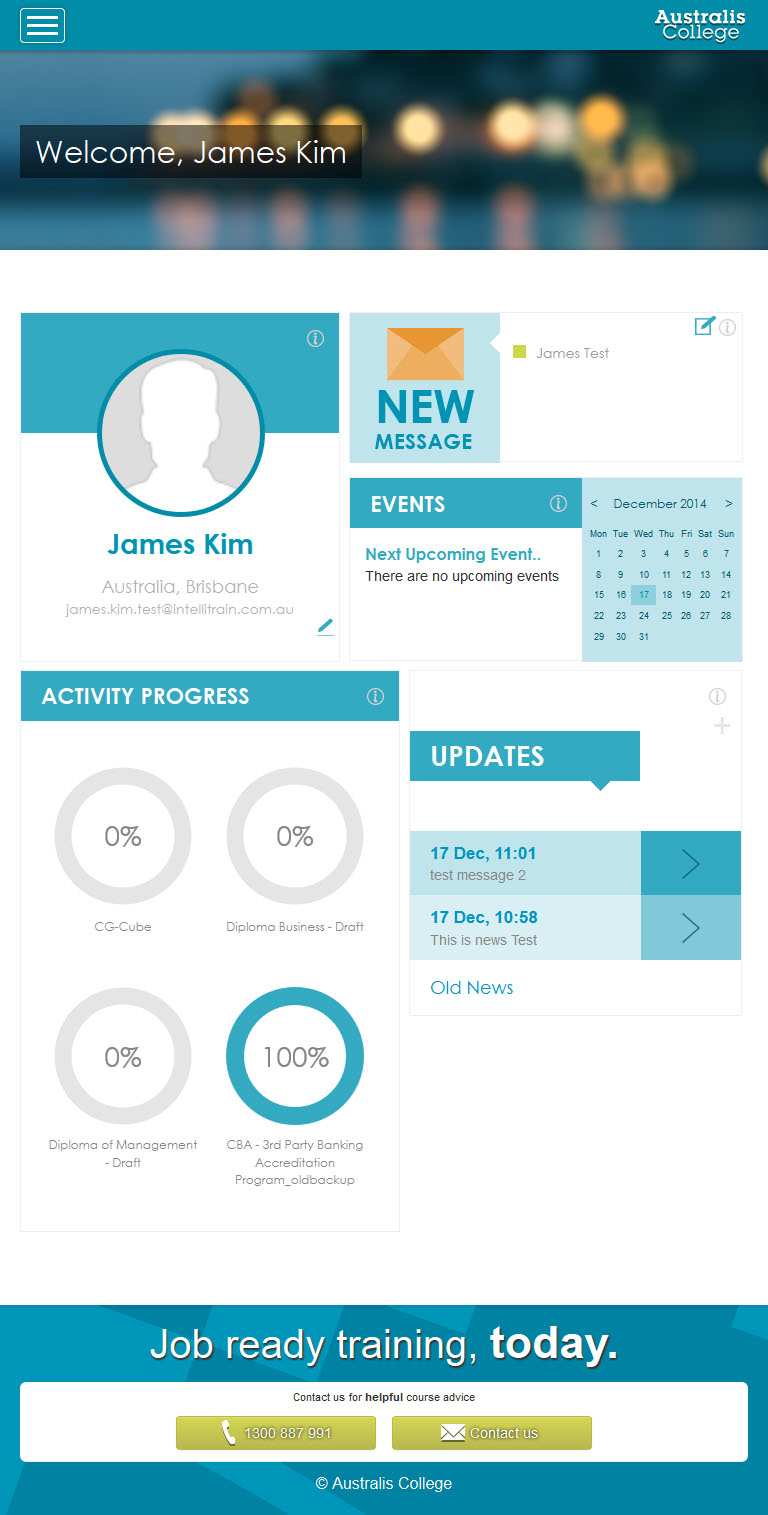Open the Old News link

click(x=472, y=988)
